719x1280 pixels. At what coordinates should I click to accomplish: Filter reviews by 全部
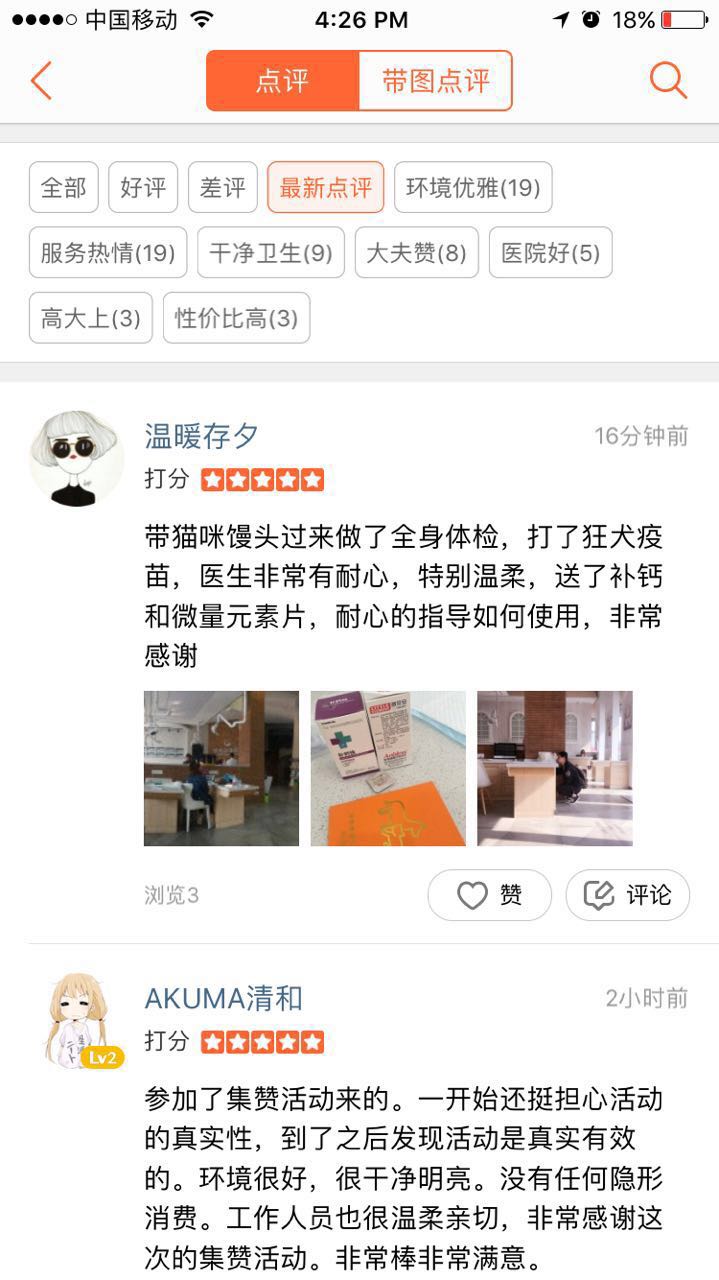[64, 187]
